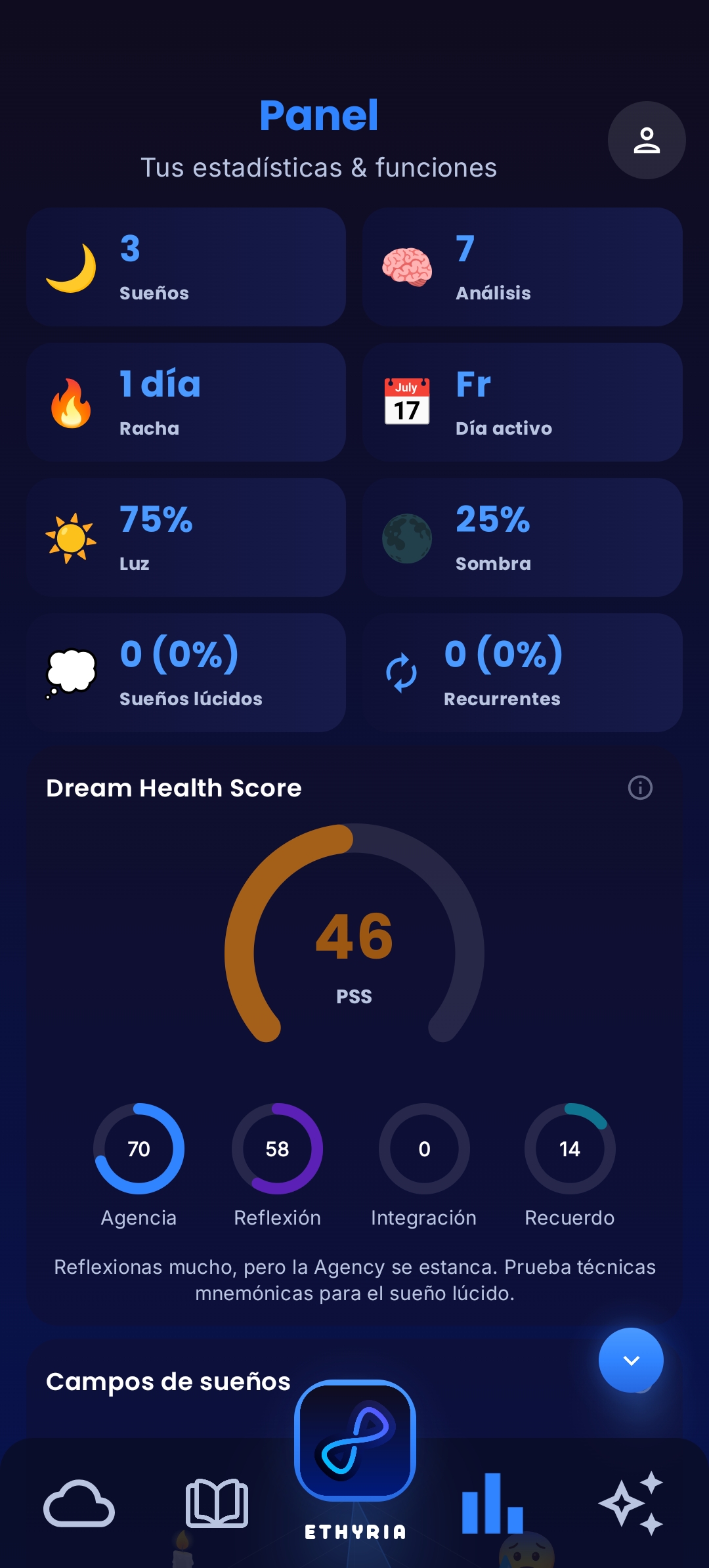Open the Sueños lúcidos card
Viewport: 709px width, 1568px height.
tap(186, 673)
